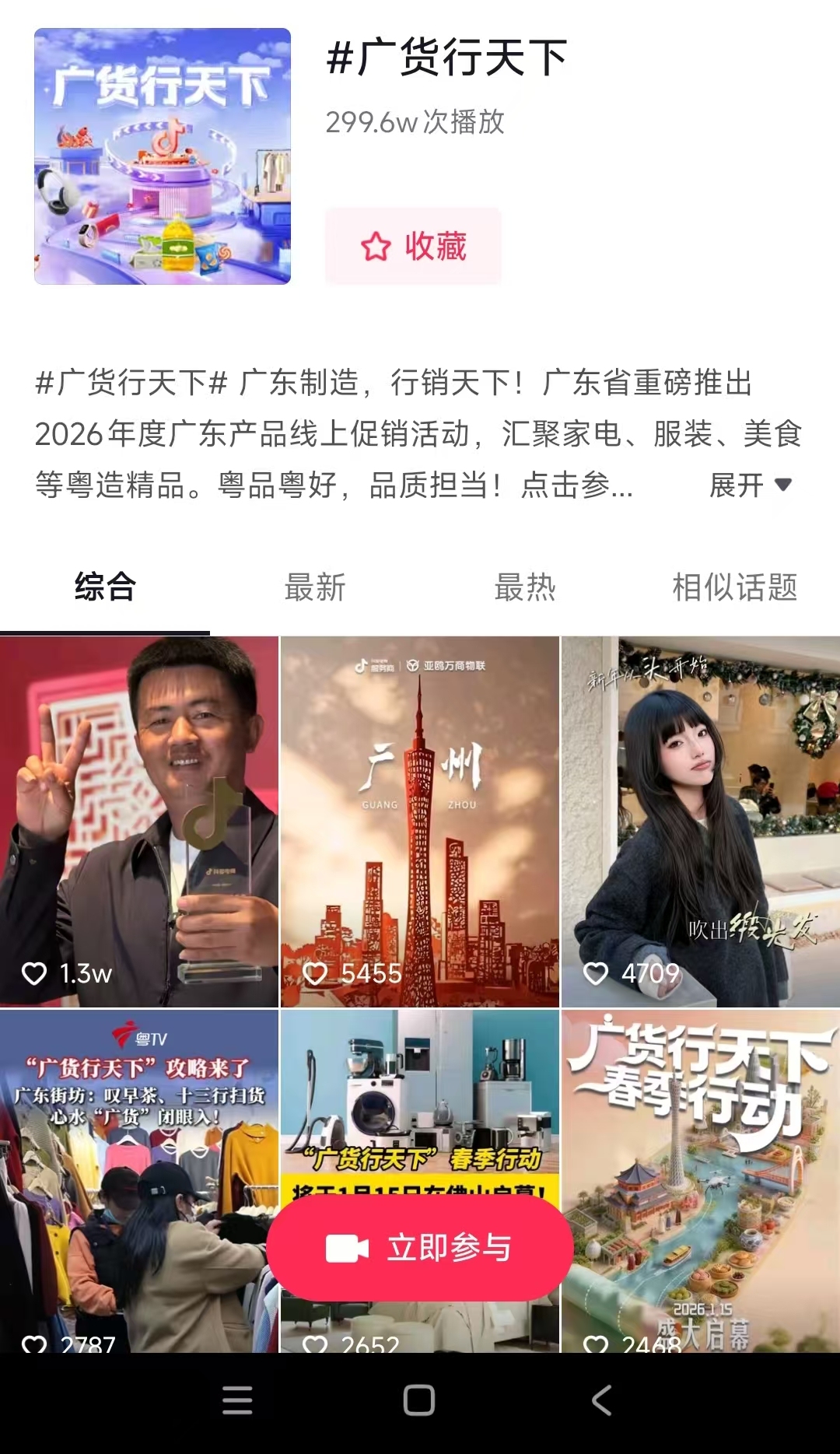Switch to the 最新 tab
The height and width of the screenshot is (1454, 840).
coord(315,587)
